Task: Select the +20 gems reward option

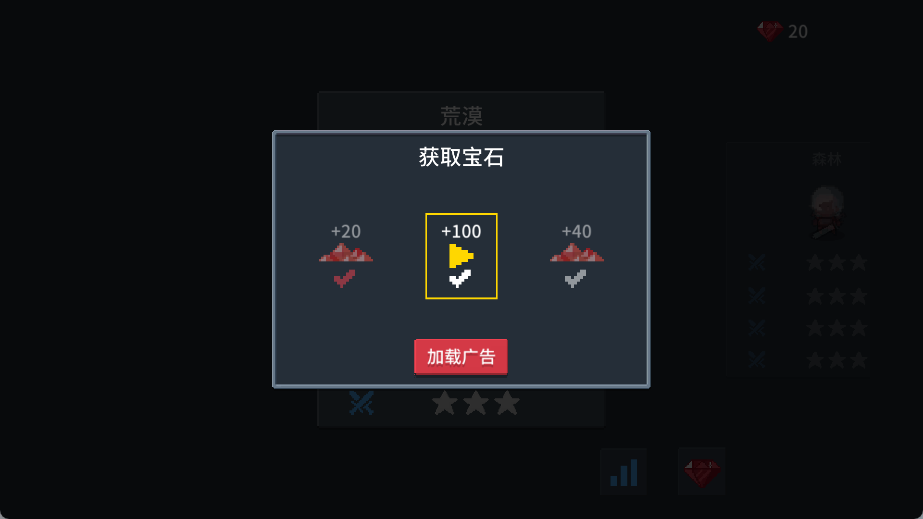Action: click(345, 256)
